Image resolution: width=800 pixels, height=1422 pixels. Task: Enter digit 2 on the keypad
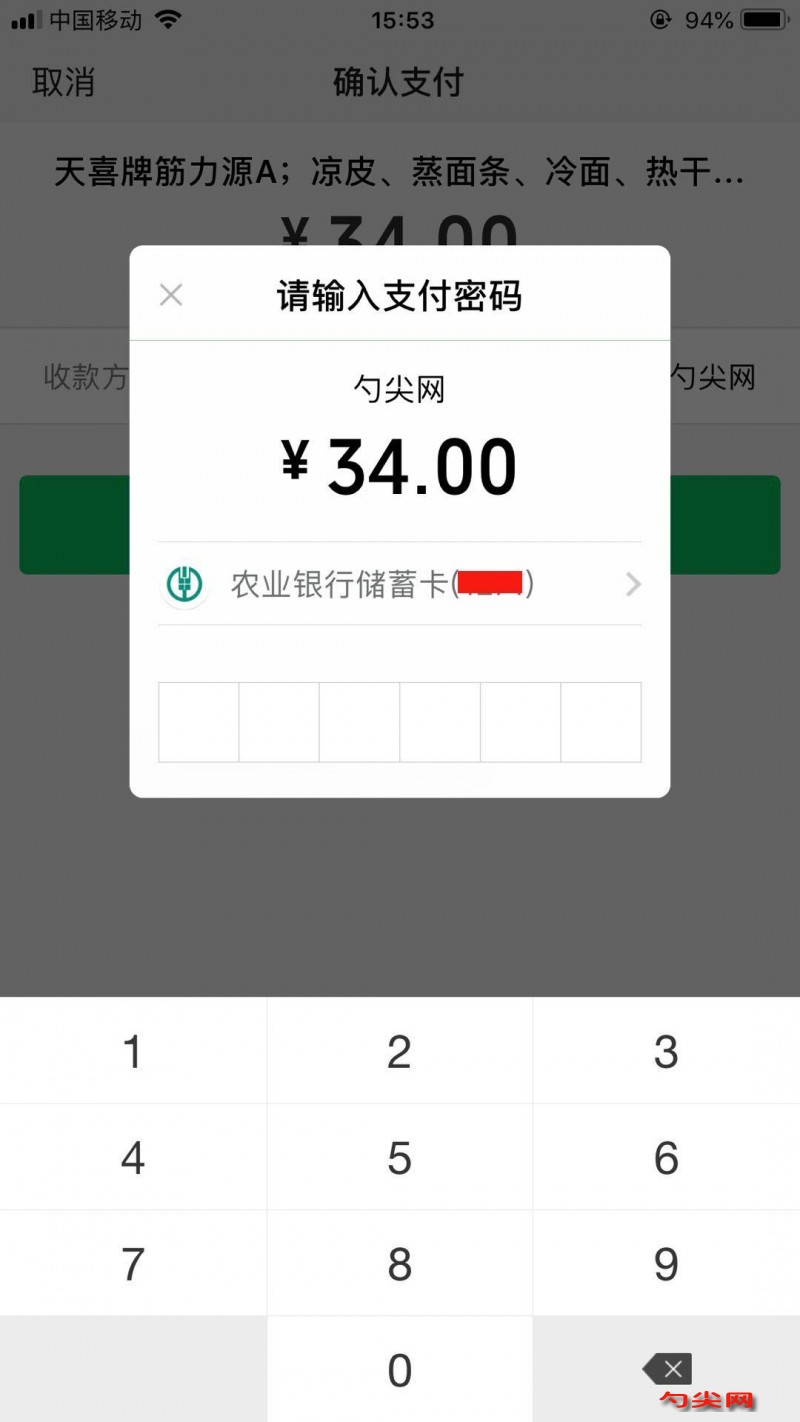coord(399,1052)
